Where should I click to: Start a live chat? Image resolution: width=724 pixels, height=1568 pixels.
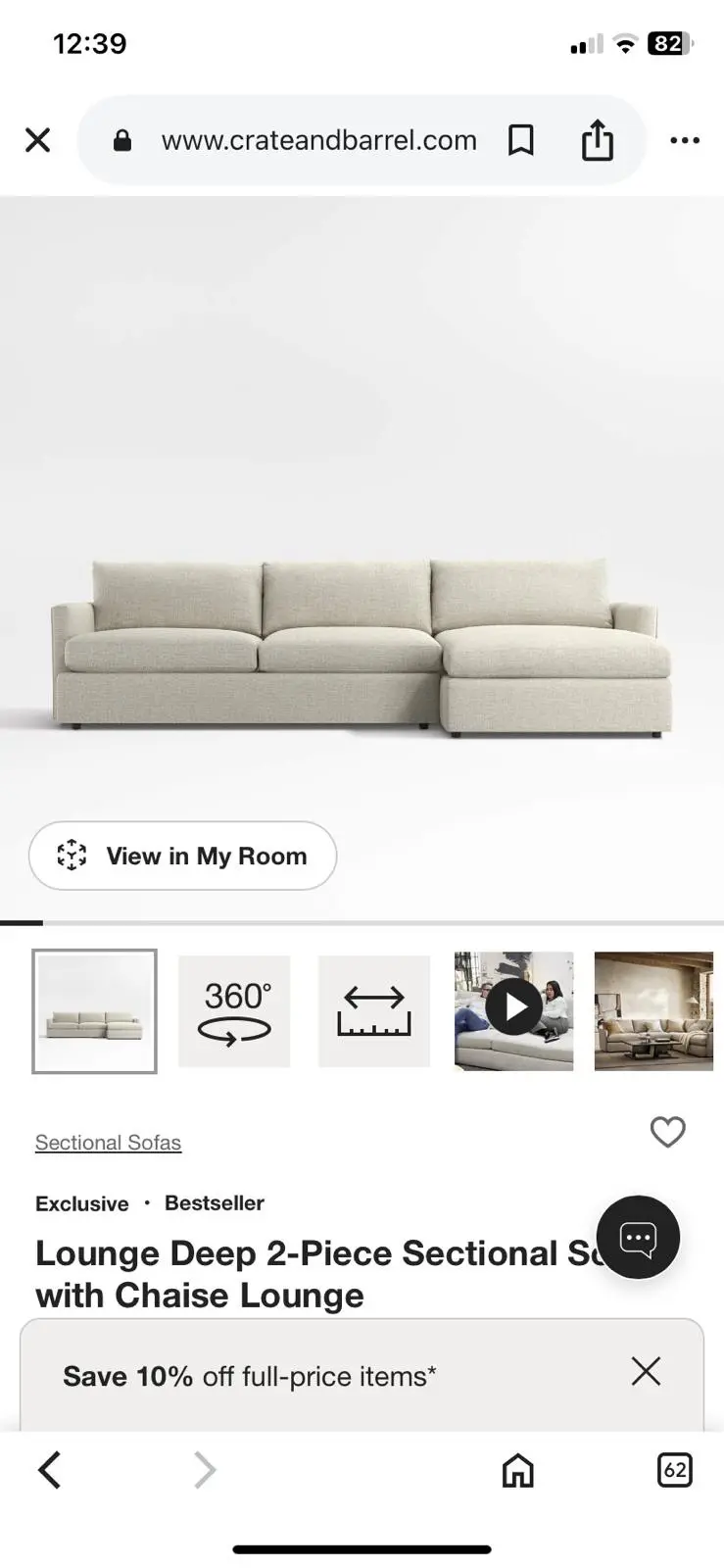click(638, 1238)
